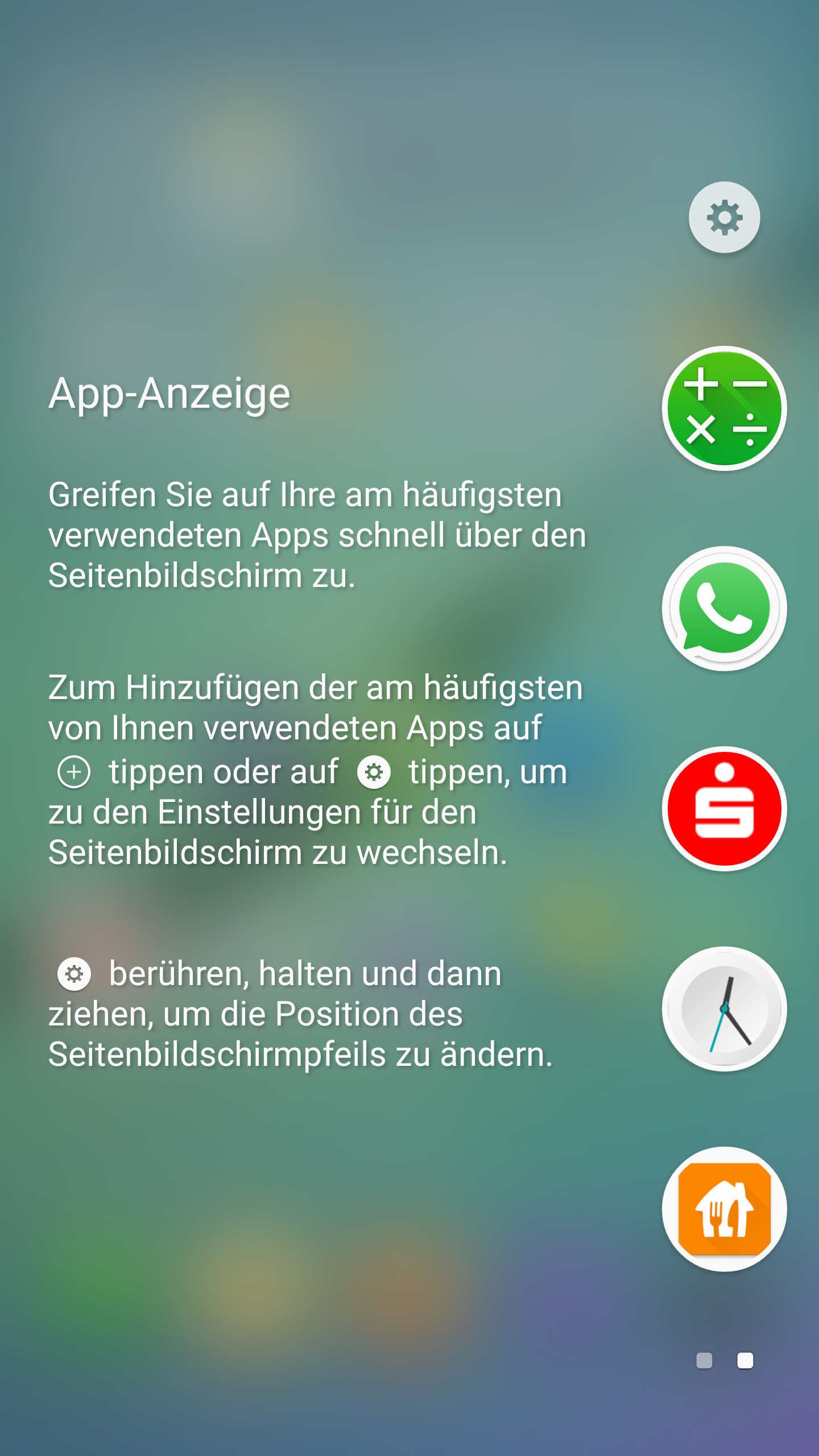Viewport: 819px width, 1456px height.
Task: Open the Clock app
Action: tap(724, 1009)
